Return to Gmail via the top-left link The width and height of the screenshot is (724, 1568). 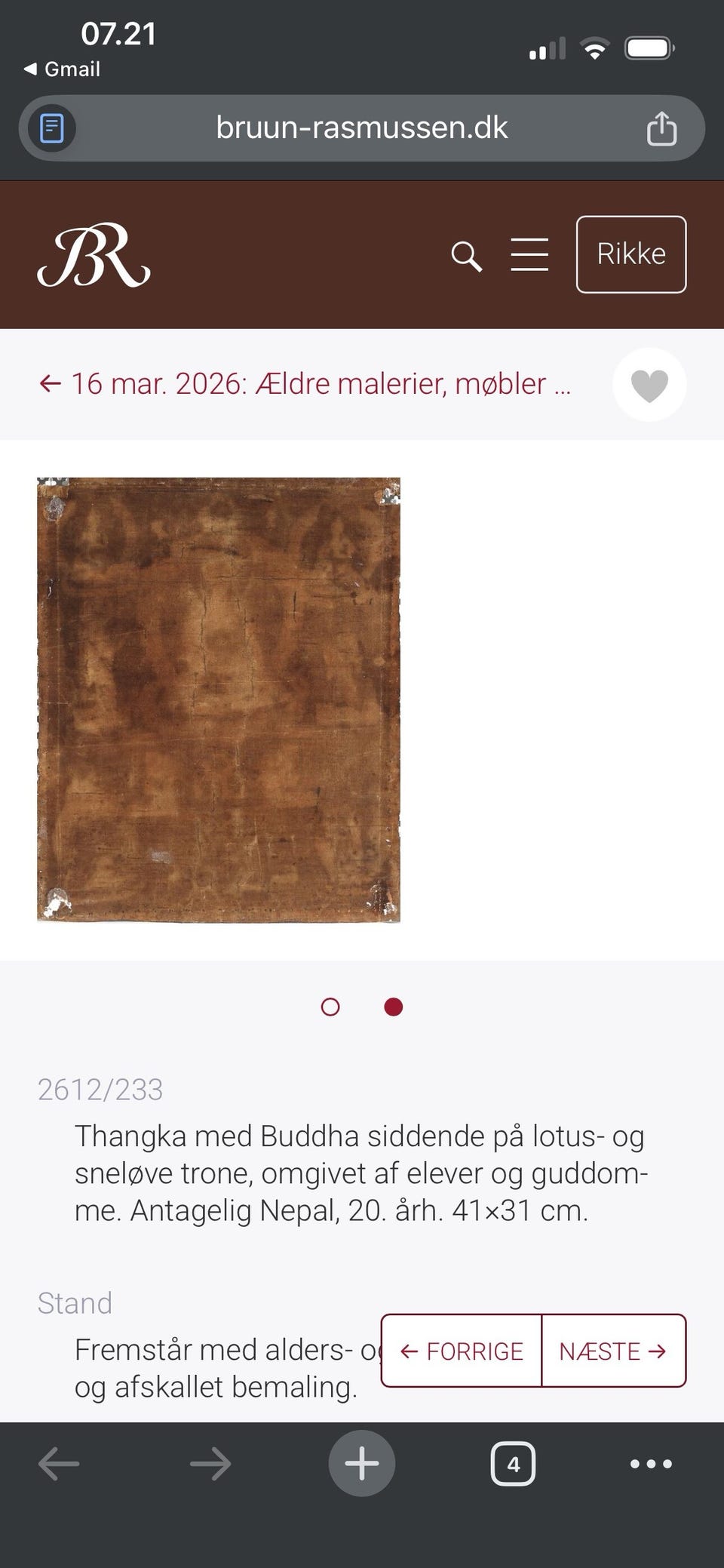point(62,69)
